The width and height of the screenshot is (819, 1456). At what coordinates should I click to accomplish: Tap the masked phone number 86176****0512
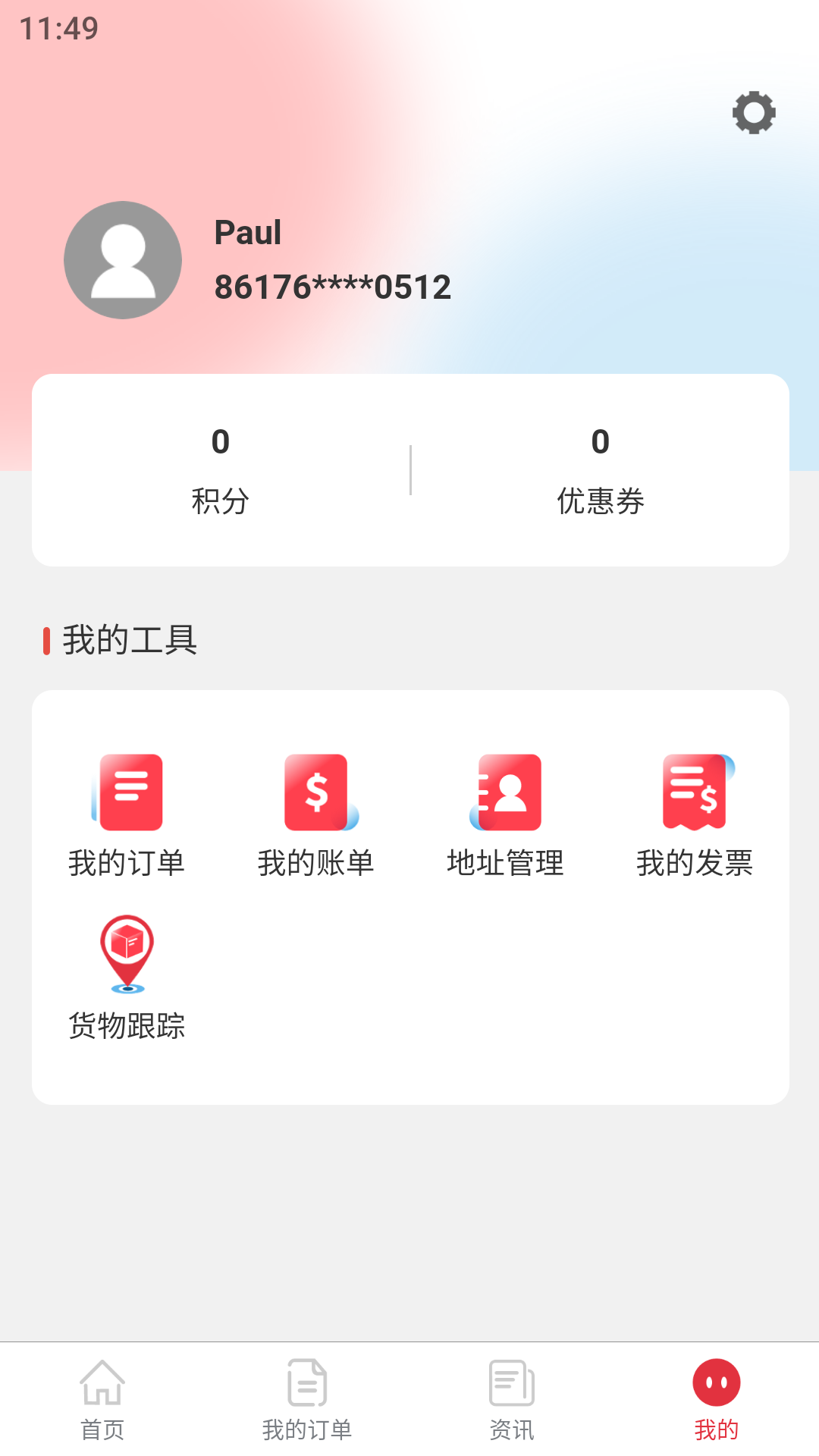[x=332, y=287]
